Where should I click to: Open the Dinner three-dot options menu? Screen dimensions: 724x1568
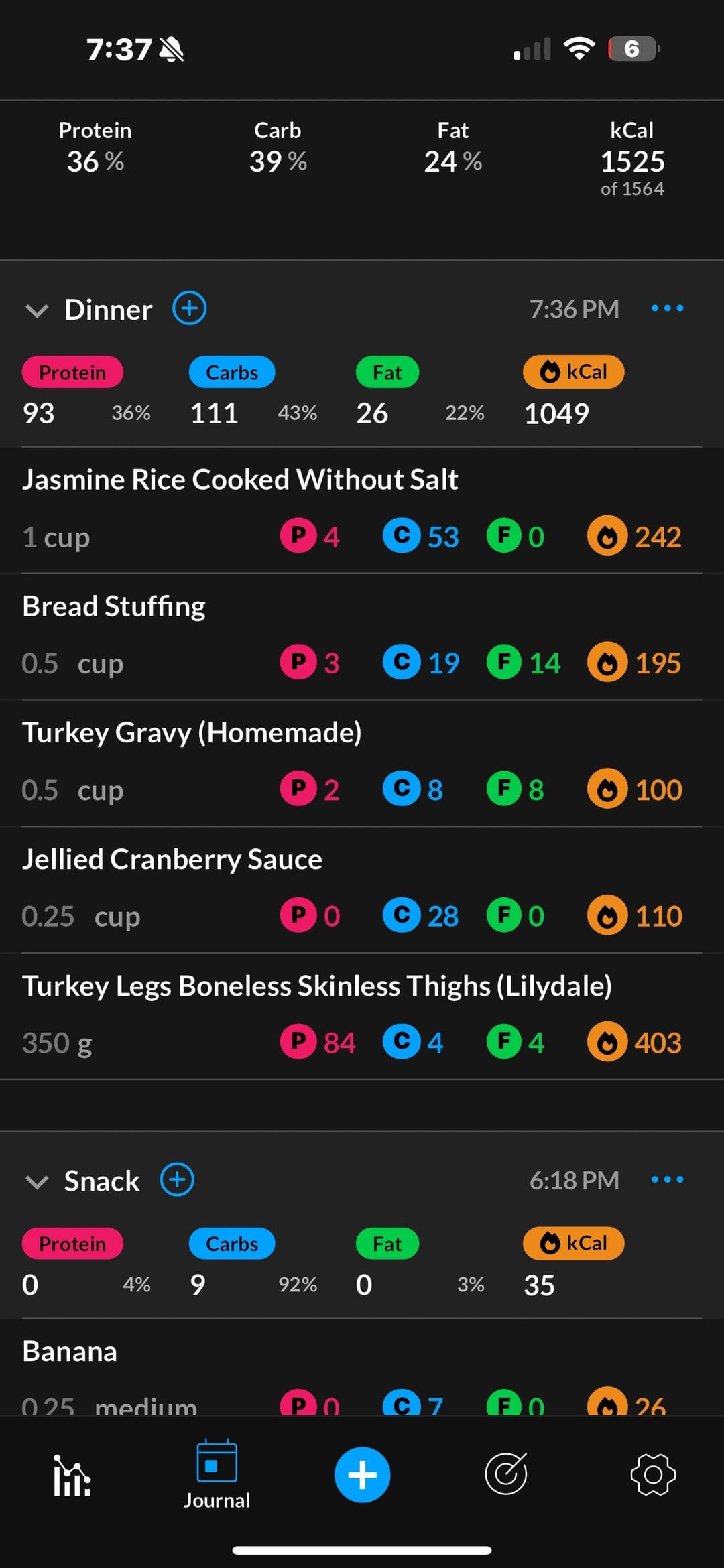point(667,308)
